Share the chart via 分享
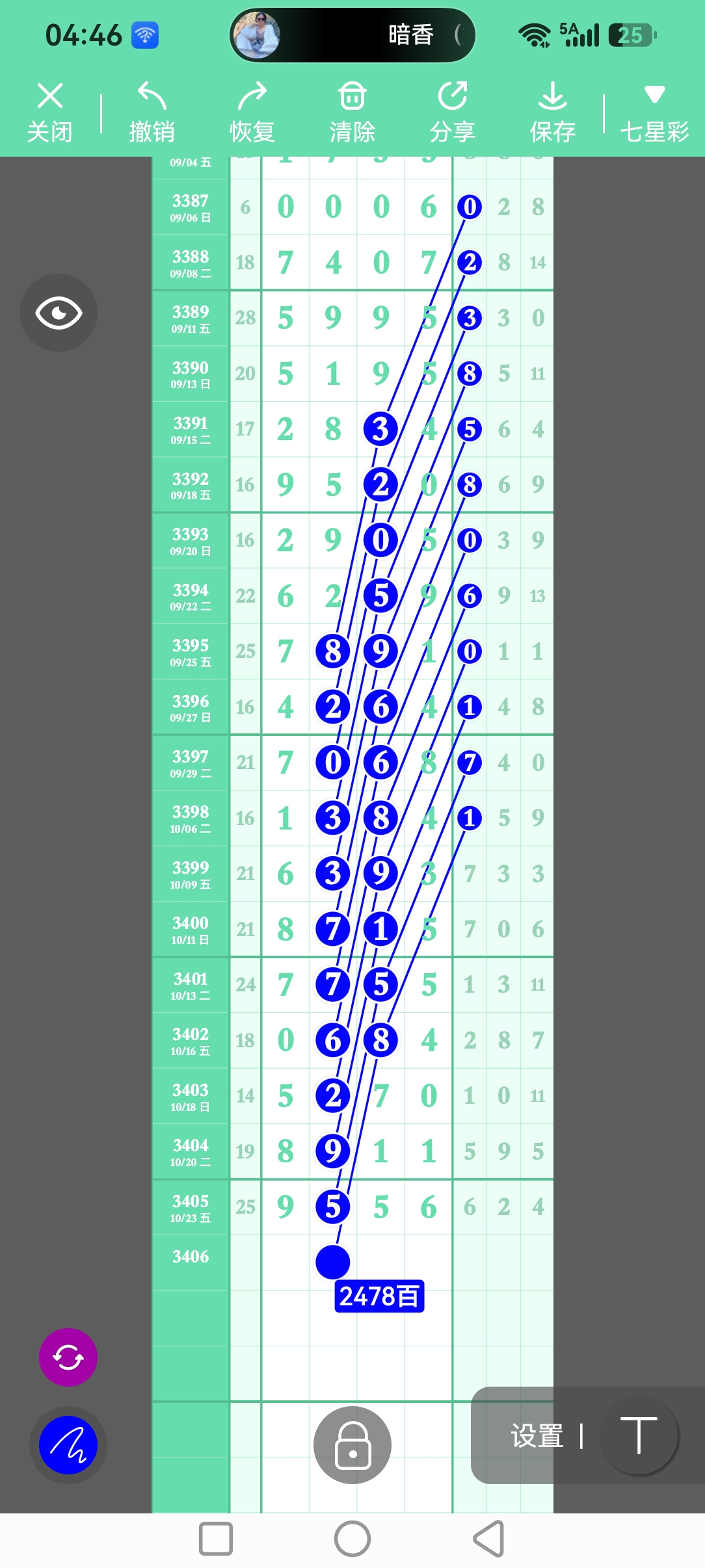Image resolution: width=705 pixels, height=1568 pixels. [x=453, y=112]
